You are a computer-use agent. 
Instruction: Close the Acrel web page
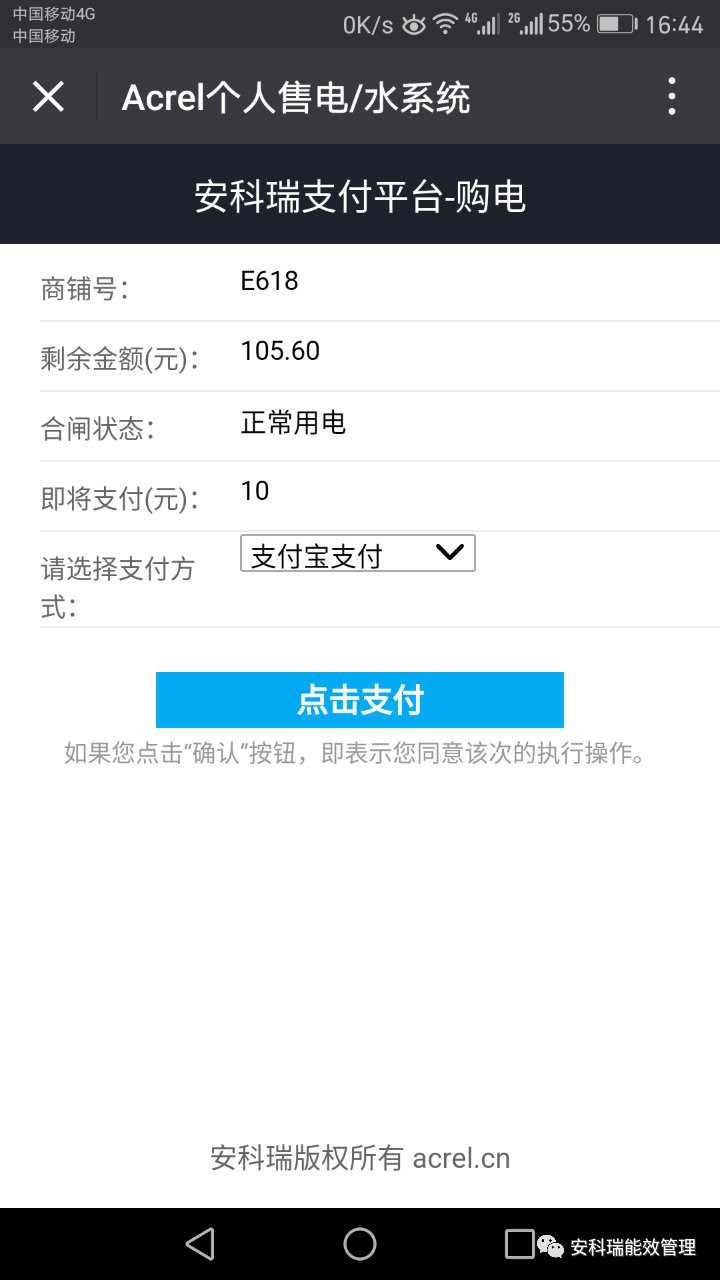coord(48,97)
